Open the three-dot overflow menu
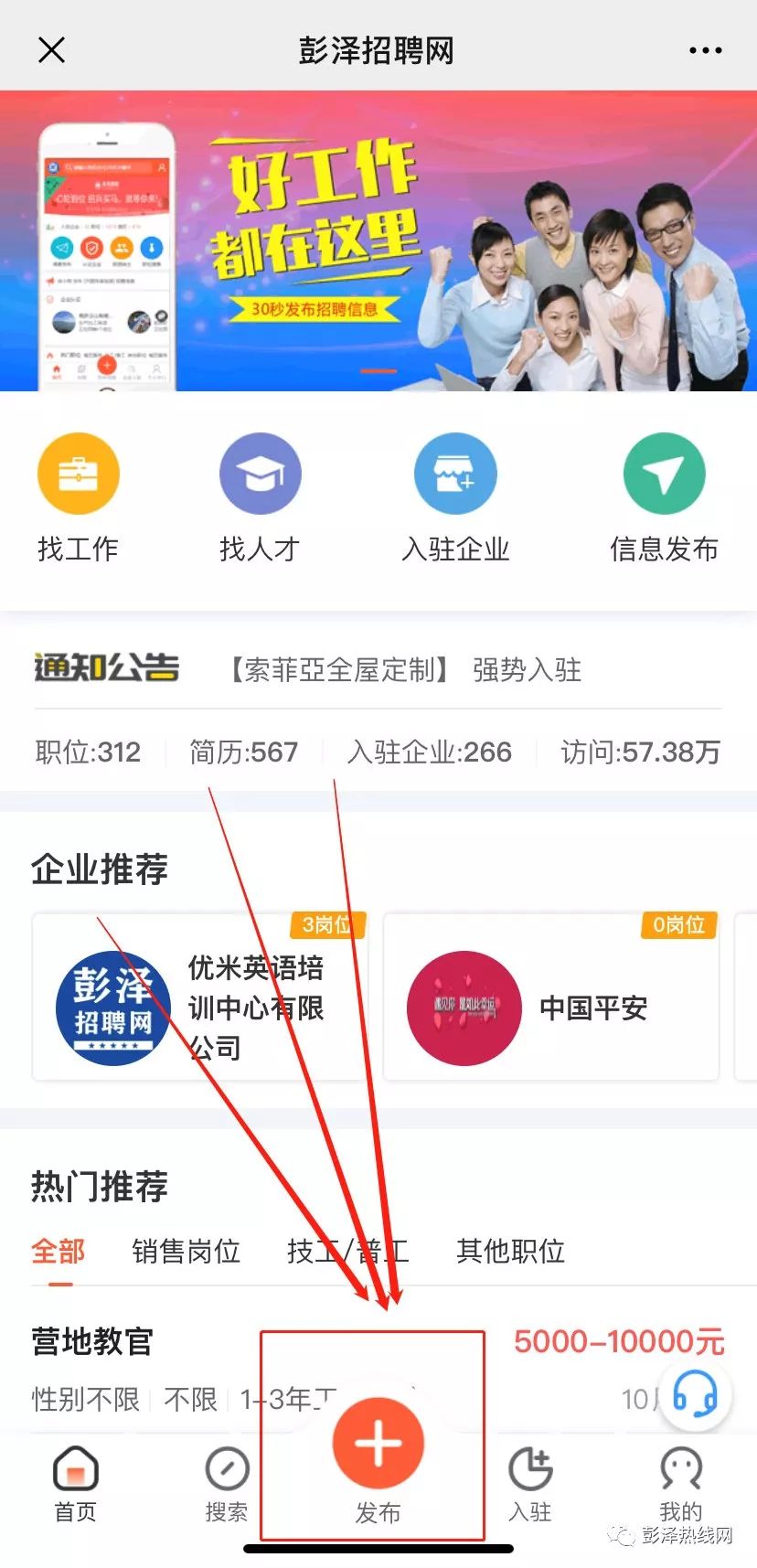The image size is (757, 1568). [705, 50]
